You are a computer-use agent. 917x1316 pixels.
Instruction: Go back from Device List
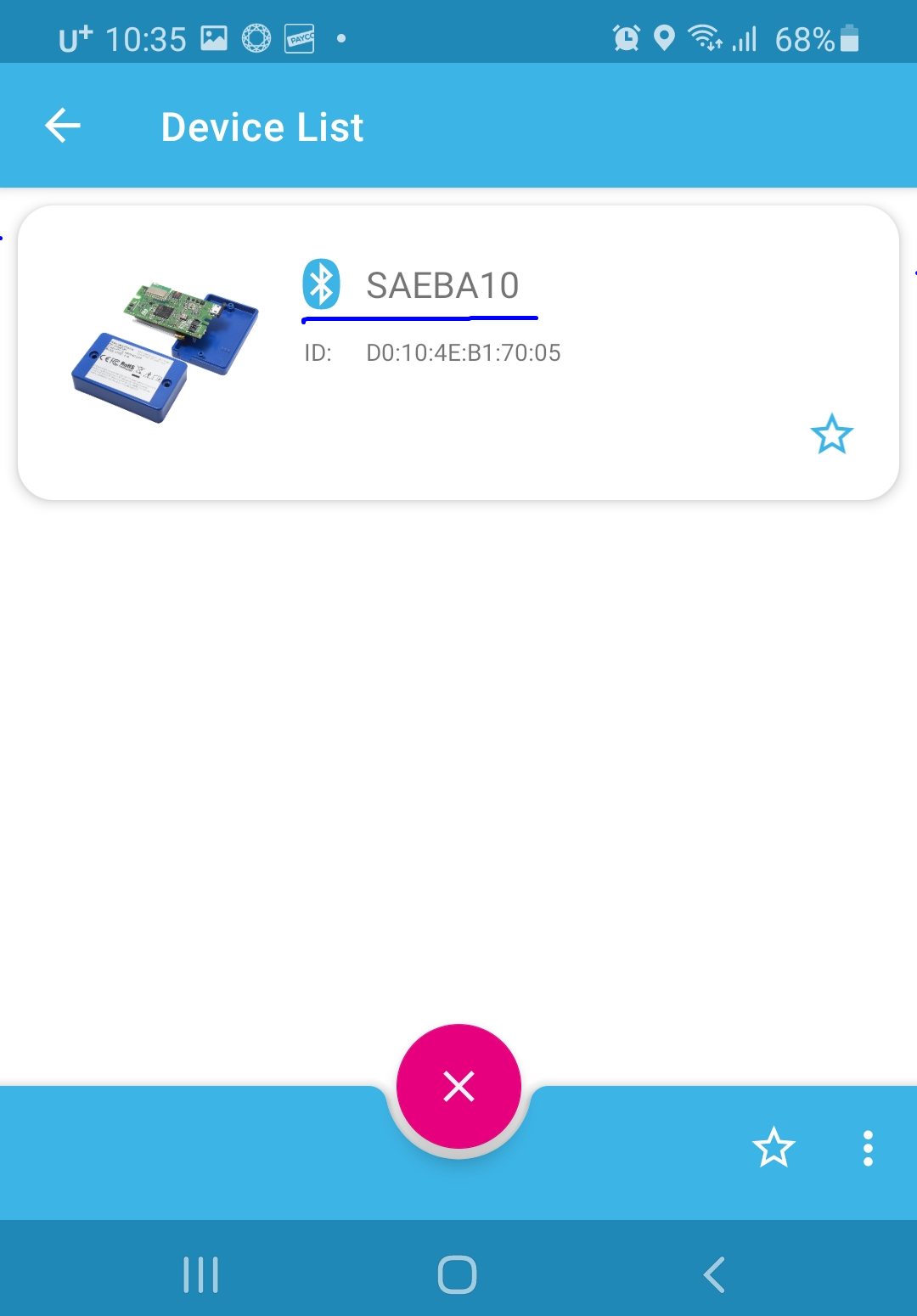pyautogui.click(x=63, y=127)
